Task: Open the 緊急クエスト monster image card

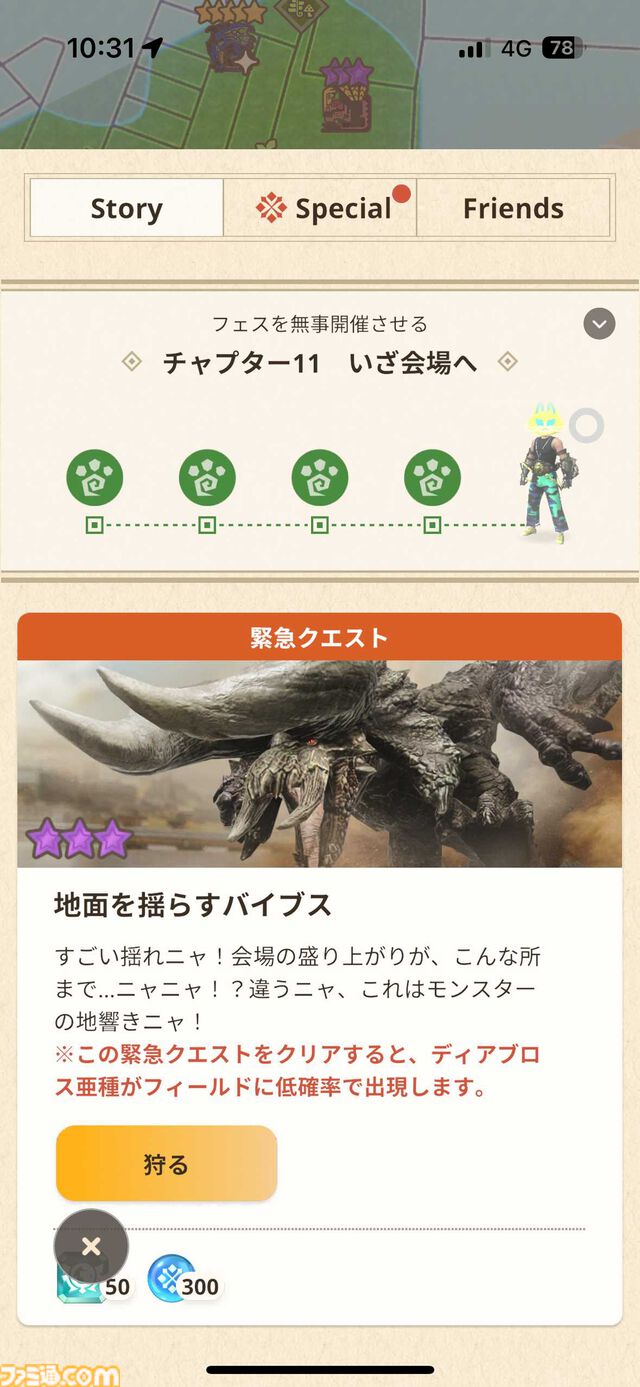Action: click(320, 763)
